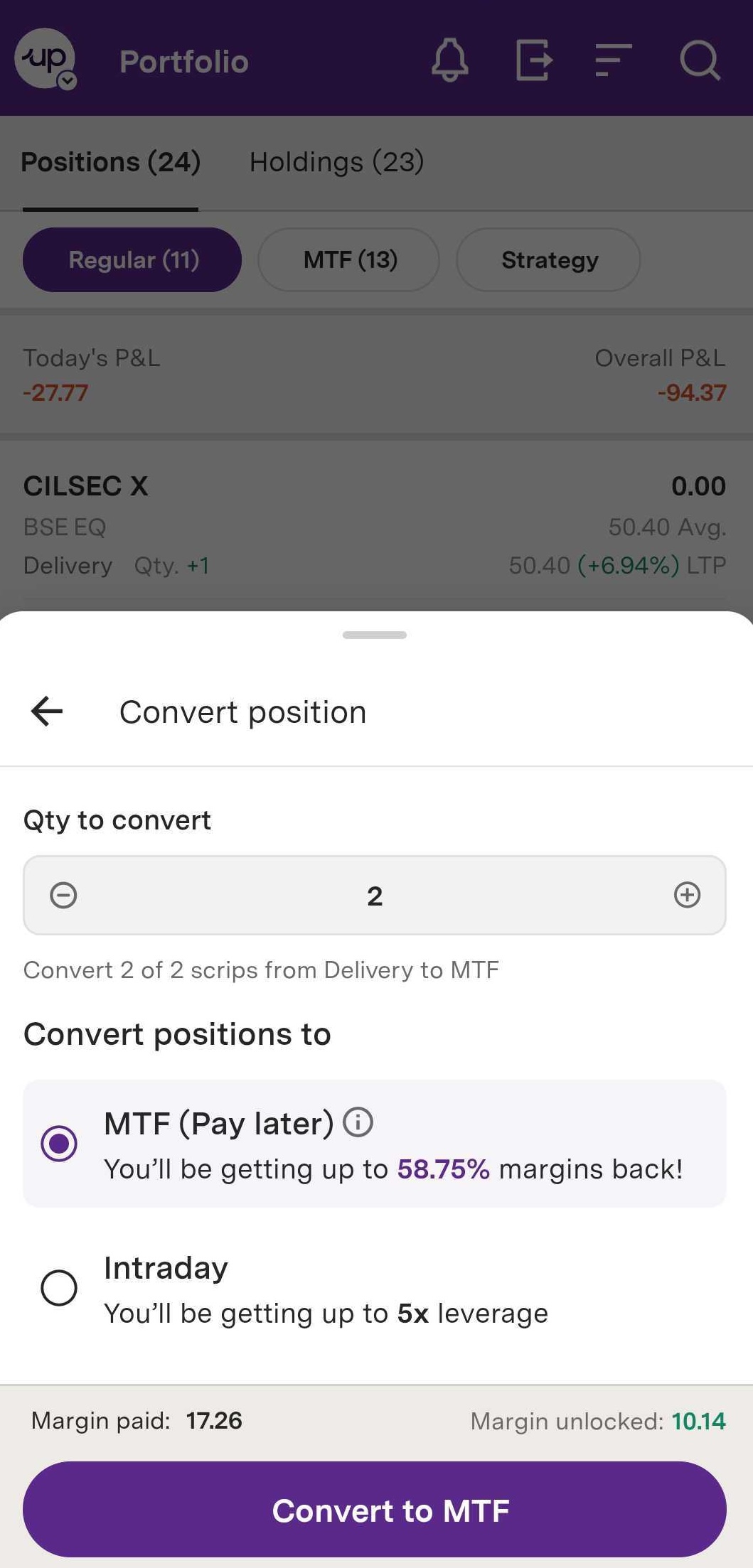Confirm with Convert to MTF button
The height and width of the screenshot is (1568, 753).
tap(375, 1510)
